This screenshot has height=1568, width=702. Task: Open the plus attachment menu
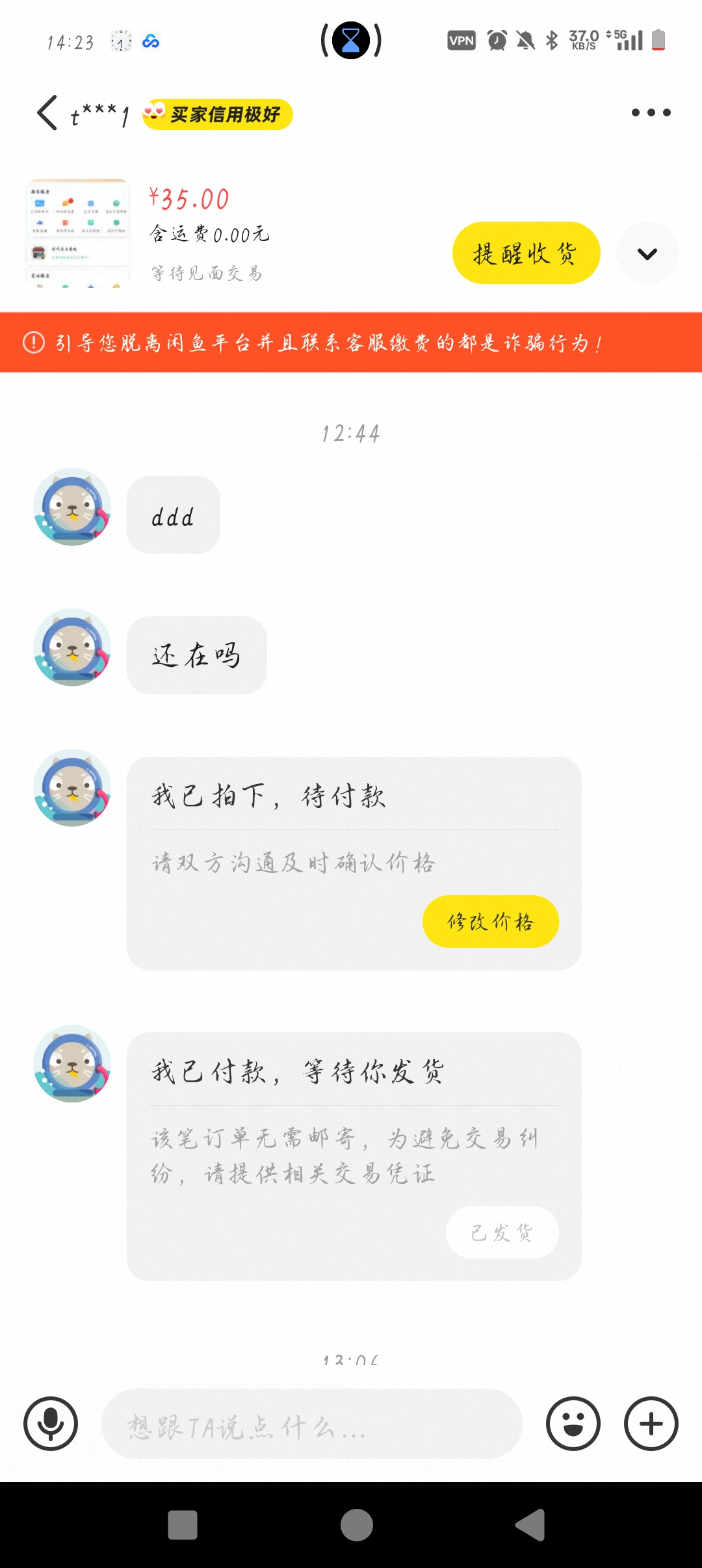pyautogui.click(x=651, y=1424)
